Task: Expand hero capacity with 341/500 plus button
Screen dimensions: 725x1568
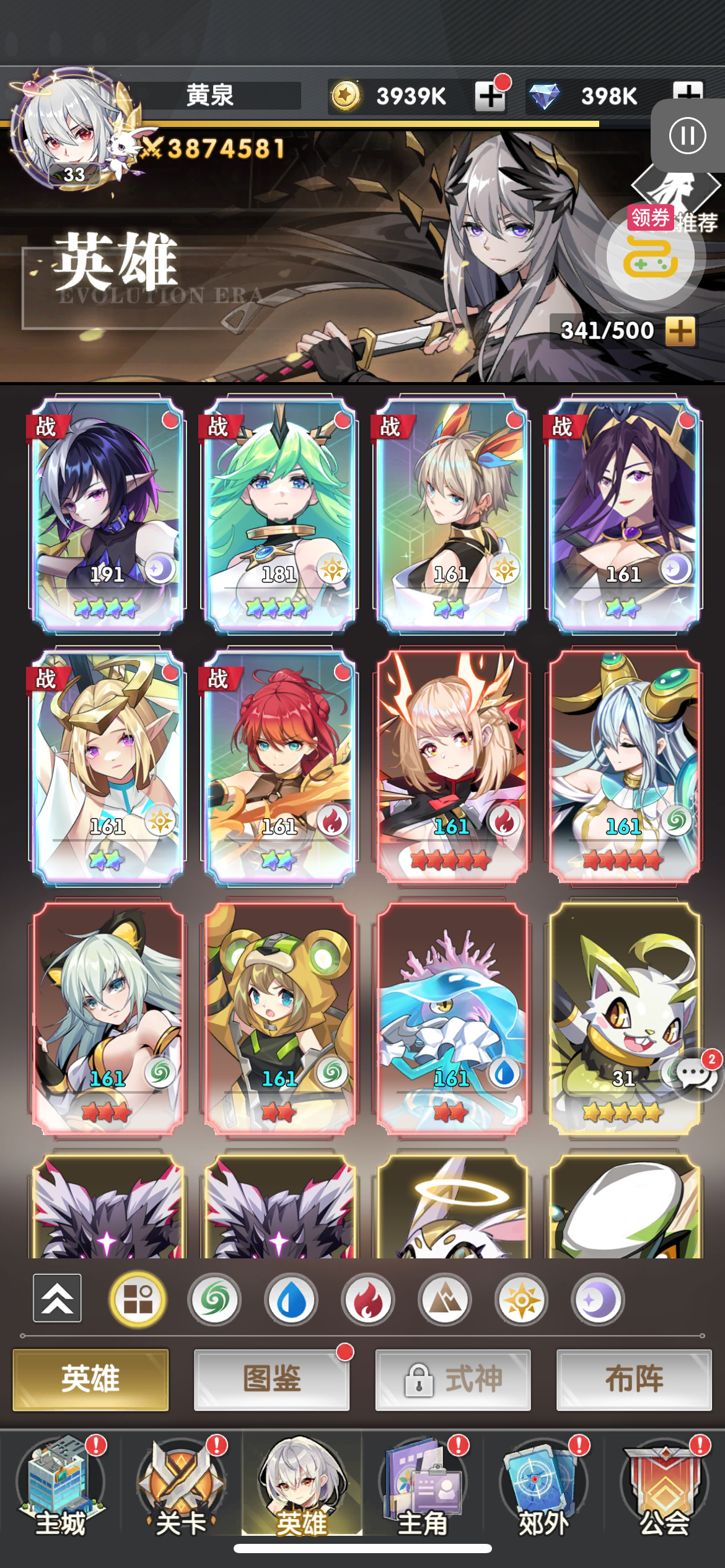Action: click(680, 331)
